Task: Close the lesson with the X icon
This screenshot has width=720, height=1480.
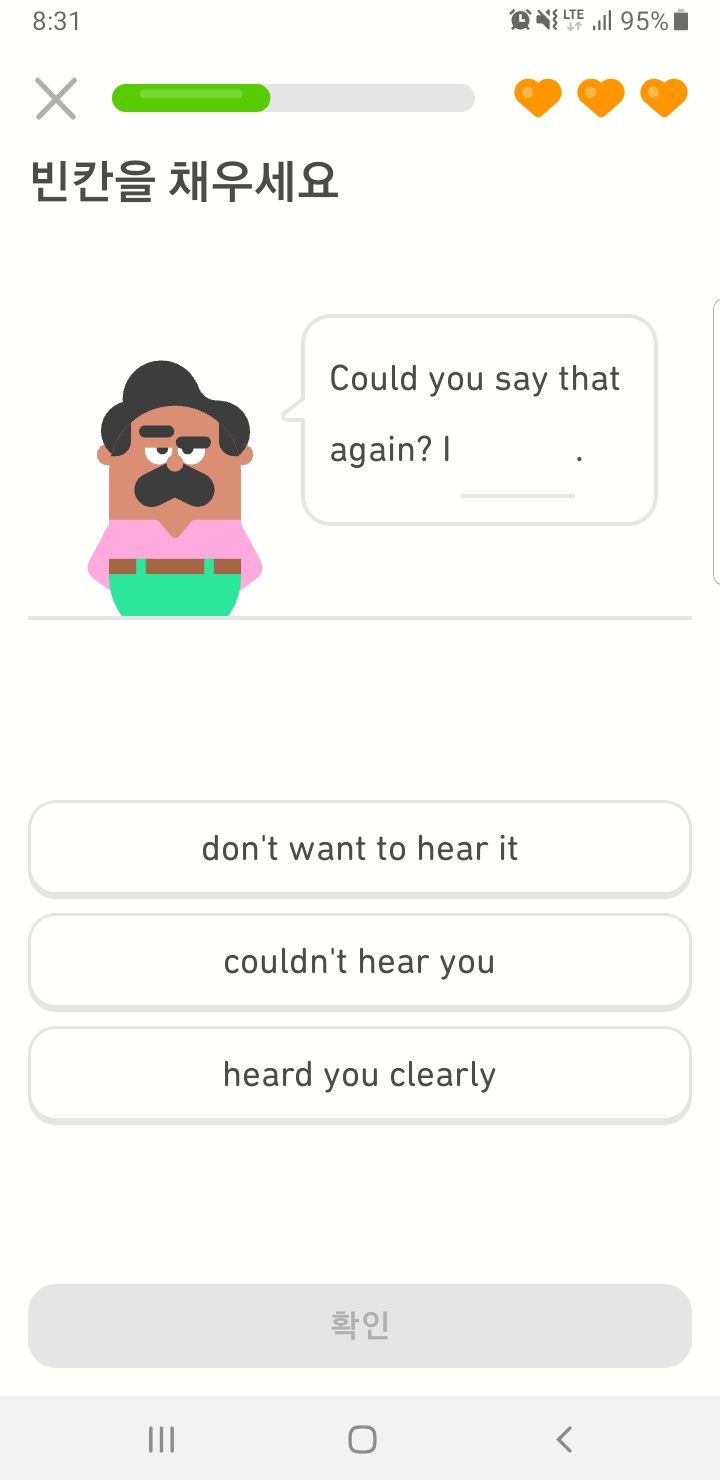Action: point(56,99)
